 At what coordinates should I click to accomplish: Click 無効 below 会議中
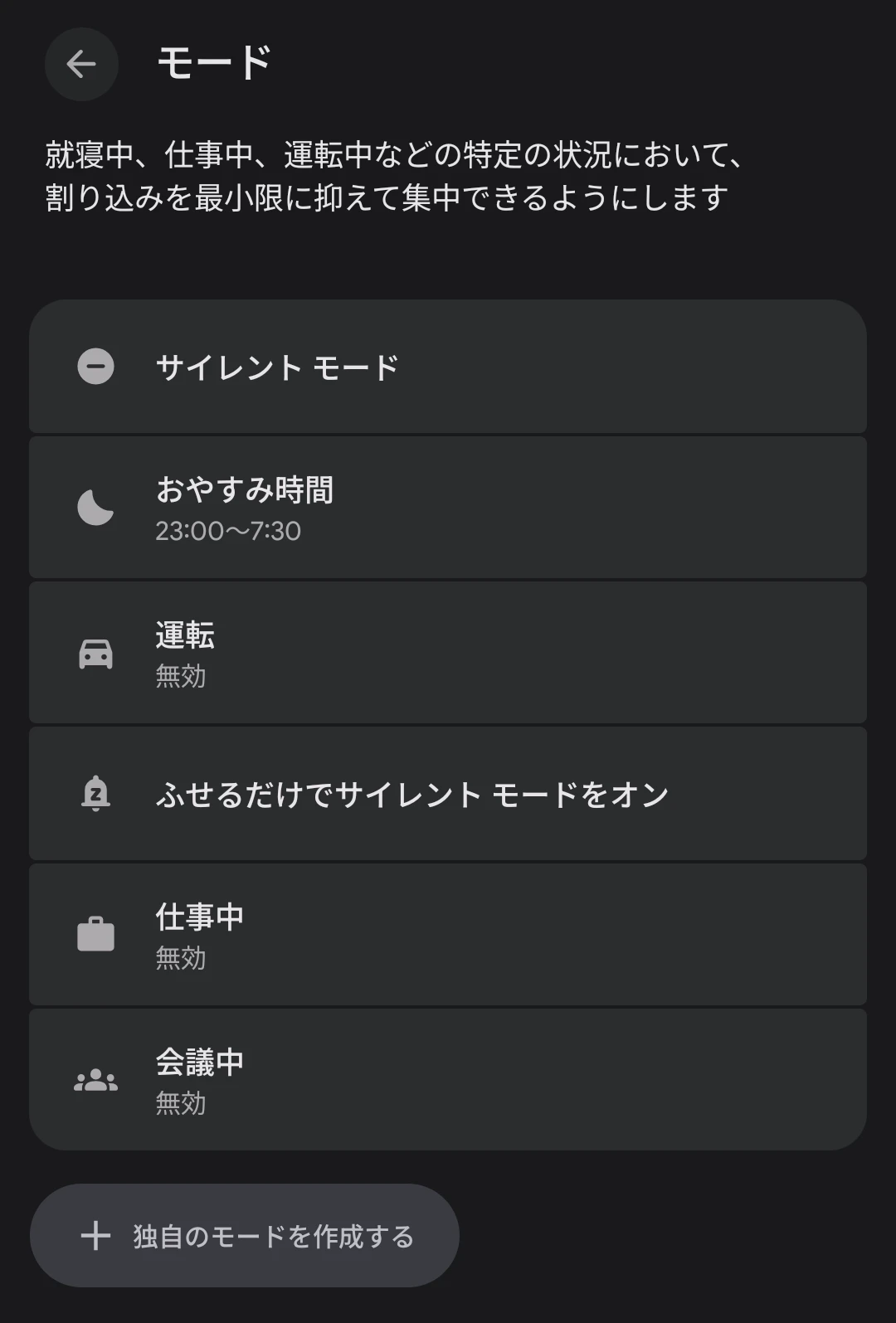182,1103
